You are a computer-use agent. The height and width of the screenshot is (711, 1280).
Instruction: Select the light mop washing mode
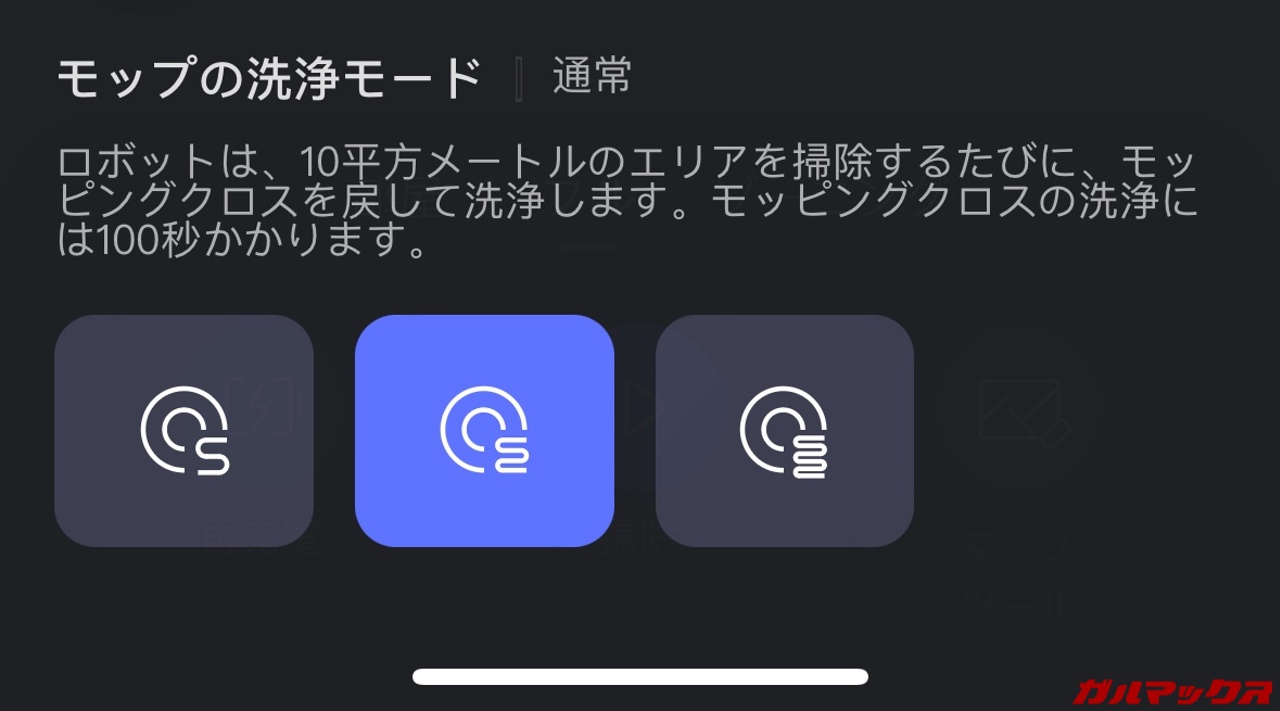coord(184,431)
